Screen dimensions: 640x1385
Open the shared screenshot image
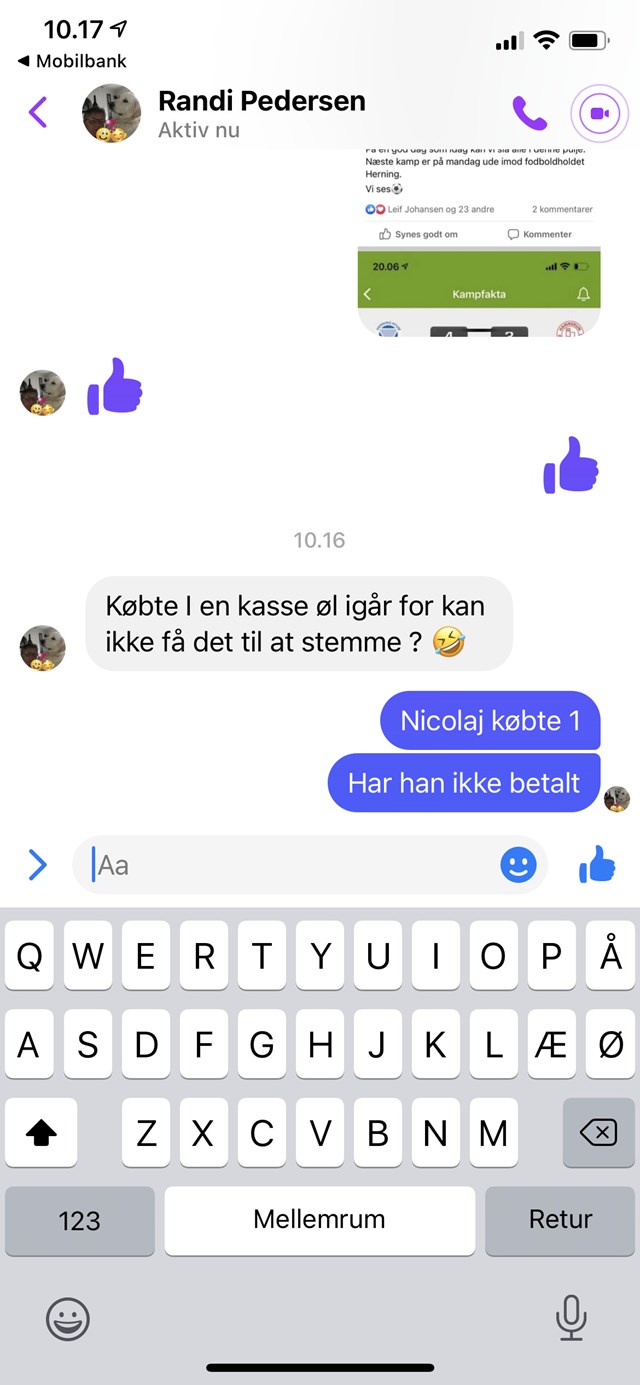click(479, 240)
